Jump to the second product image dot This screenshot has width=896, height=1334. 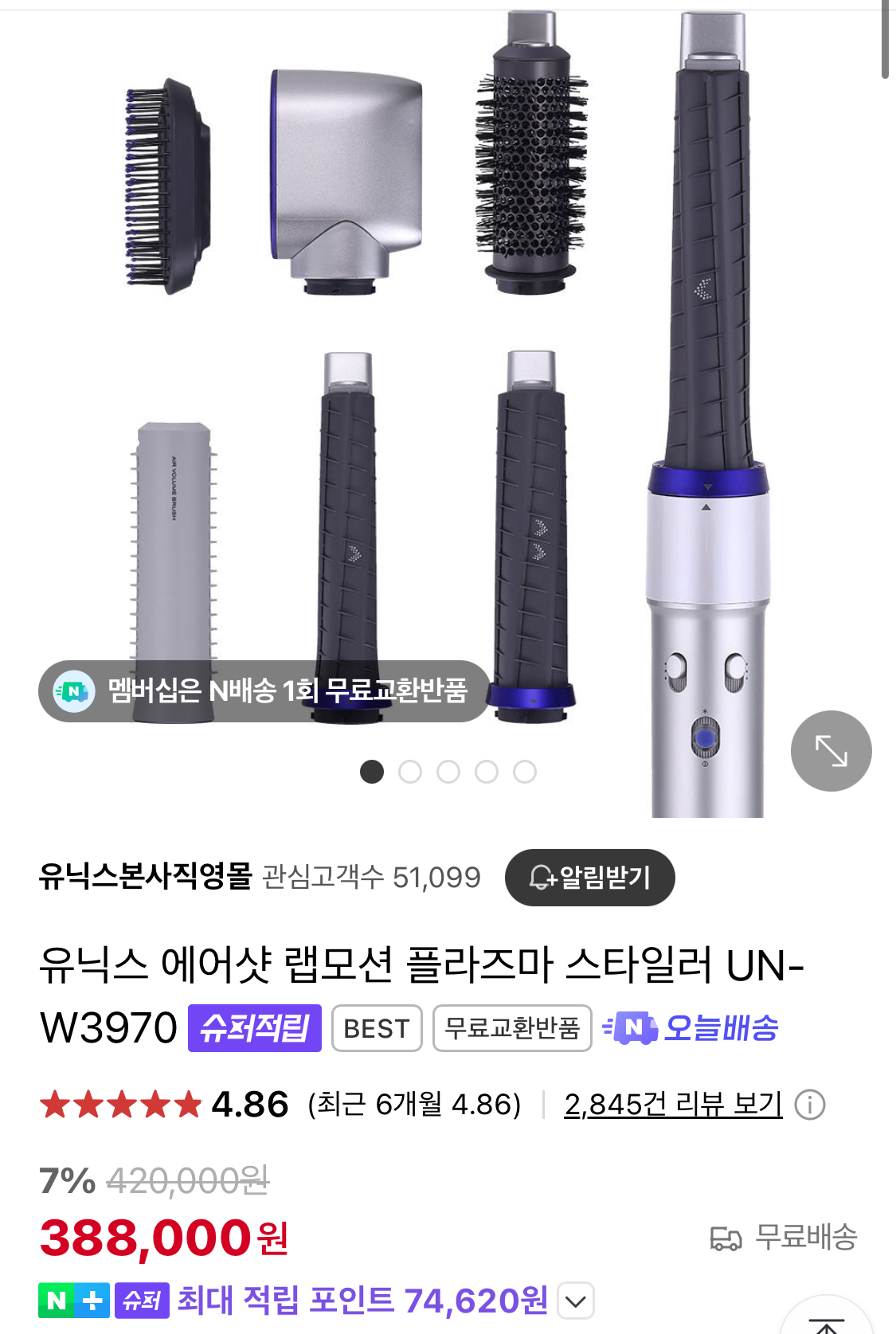(410, 772)
